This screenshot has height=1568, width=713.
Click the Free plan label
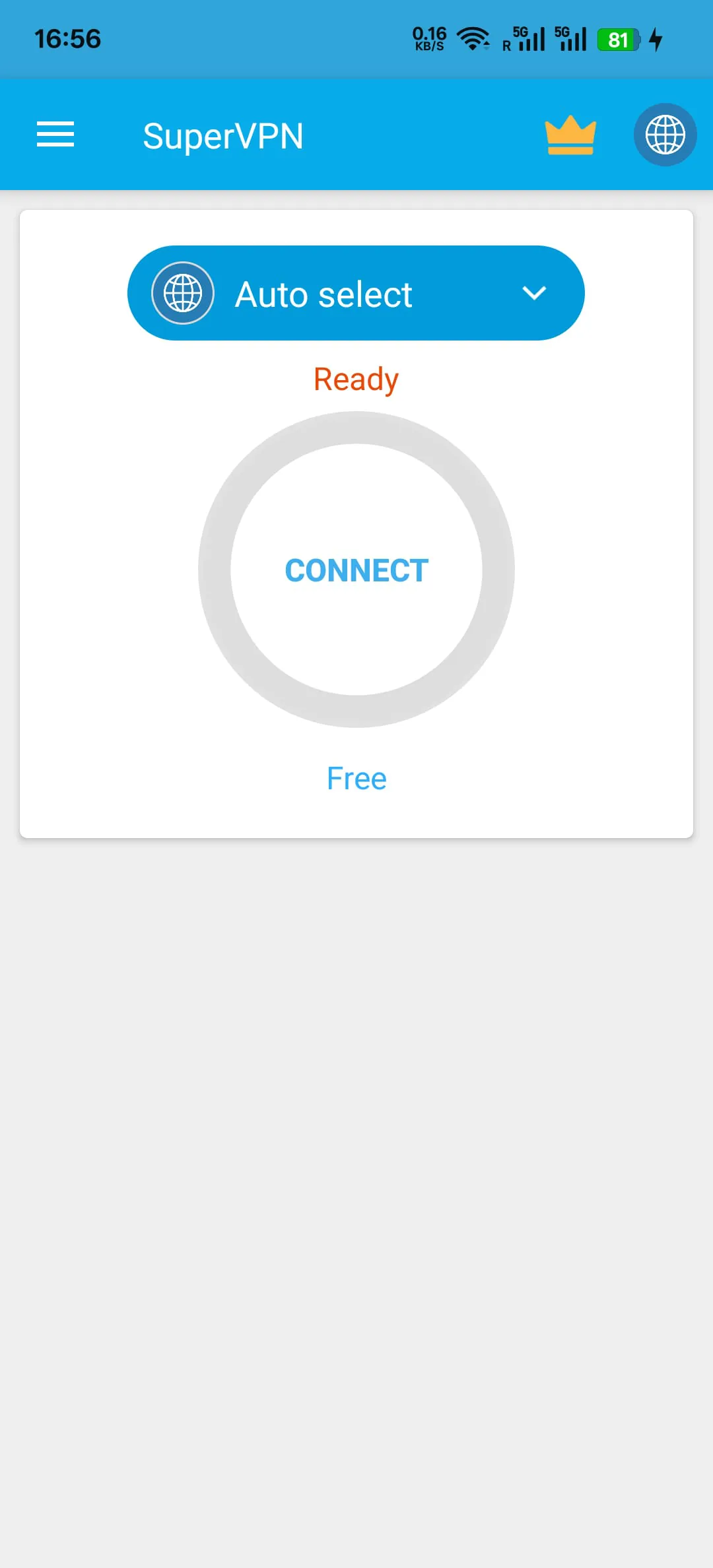pyautogui.click(x=356, y=778)
